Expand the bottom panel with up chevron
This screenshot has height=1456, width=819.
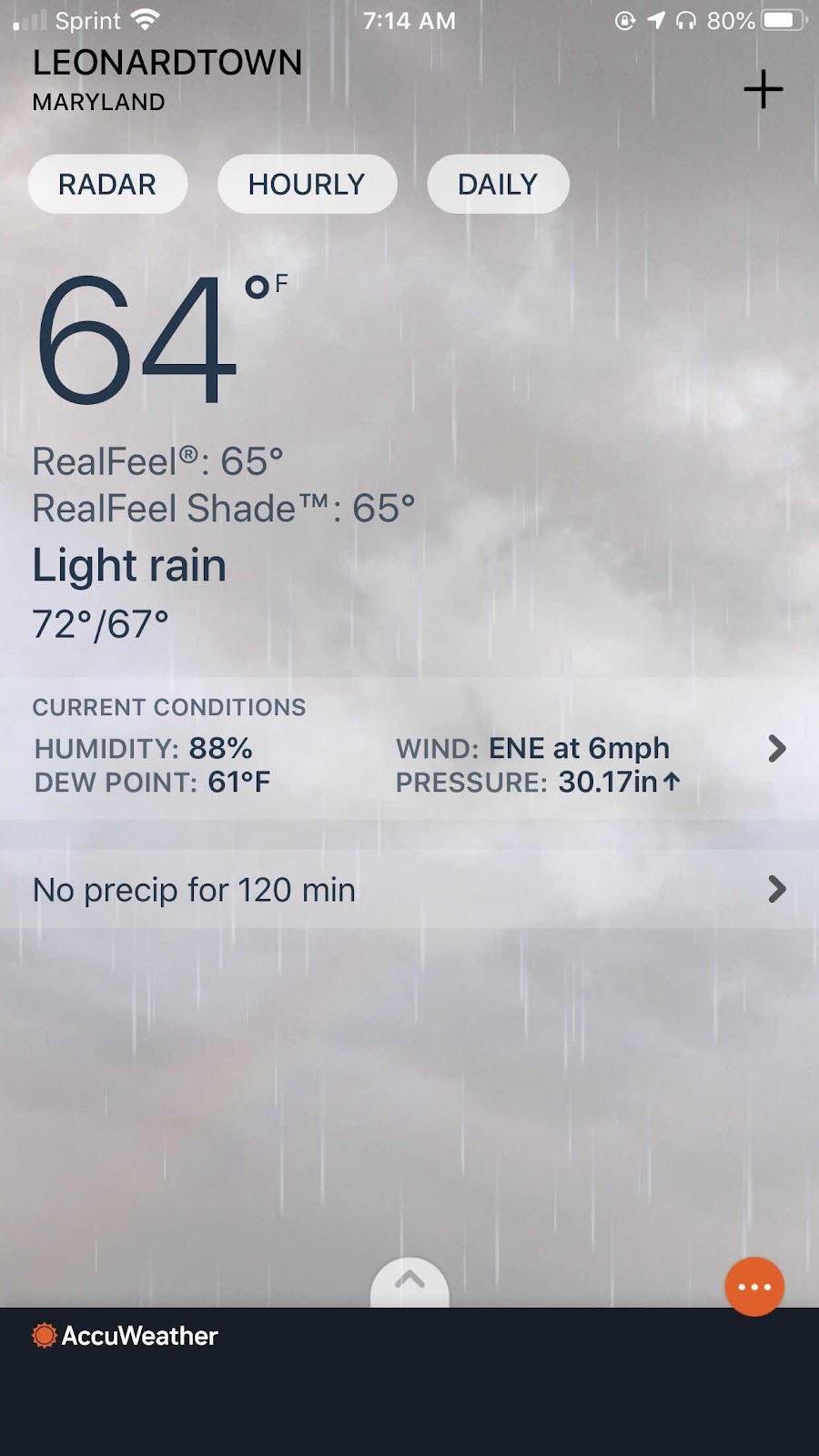pyautogui.click(x=409, y=1281)
